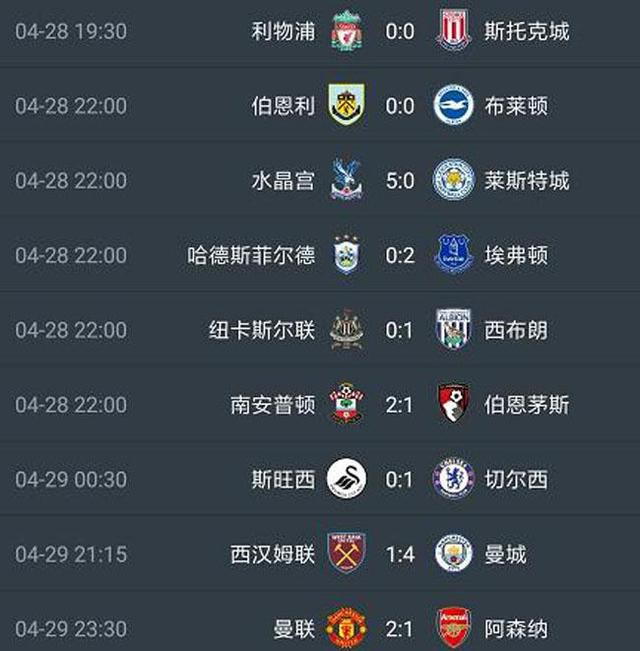Open the 哈德斯菲尔德 vs 埃弗顿 match
Screen dimensions: 640x651
pos(400,256)
